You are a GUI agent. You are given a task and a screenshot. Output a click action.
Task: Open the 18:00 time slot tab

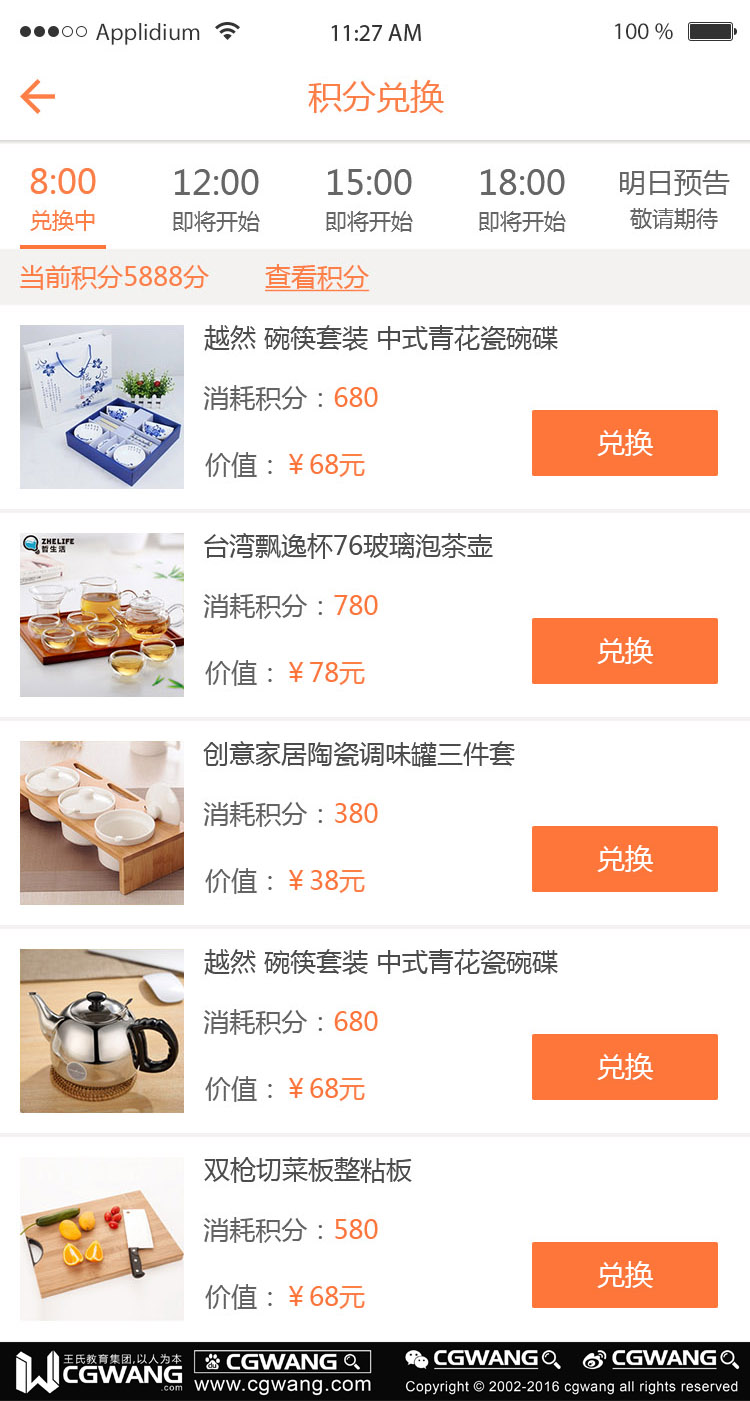521,197
